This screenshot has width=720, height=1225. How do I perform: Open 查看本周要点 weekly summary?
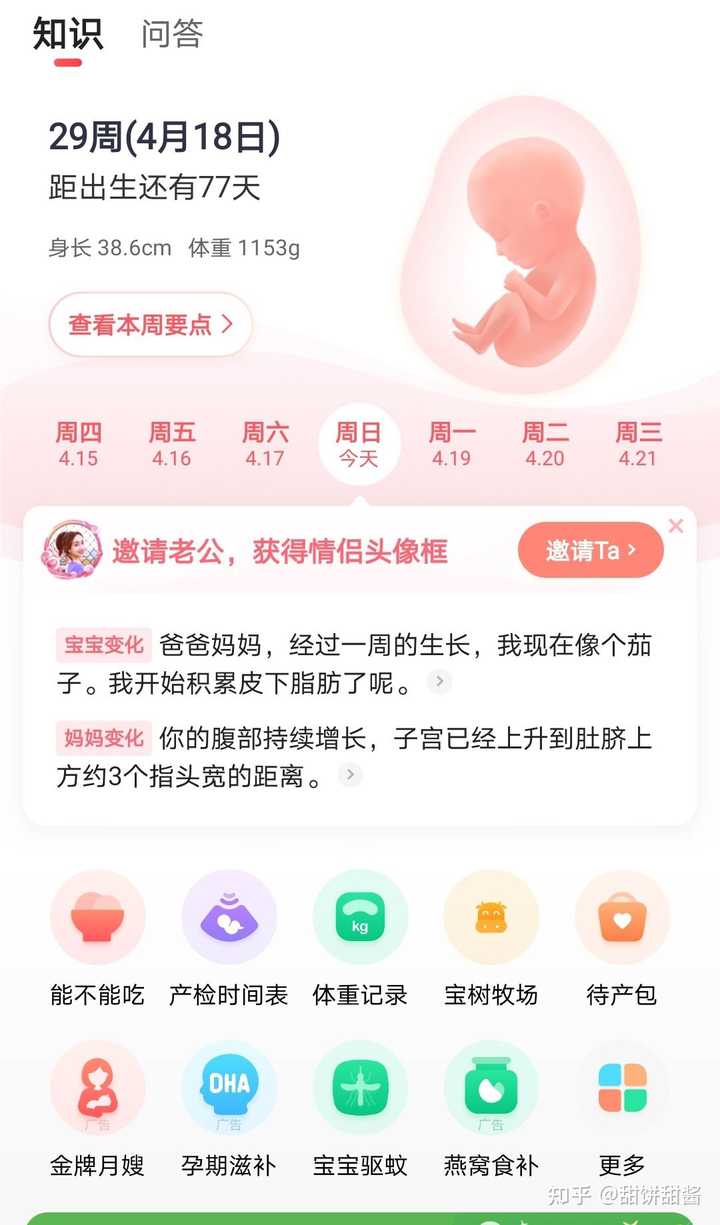tap(150, 324)
